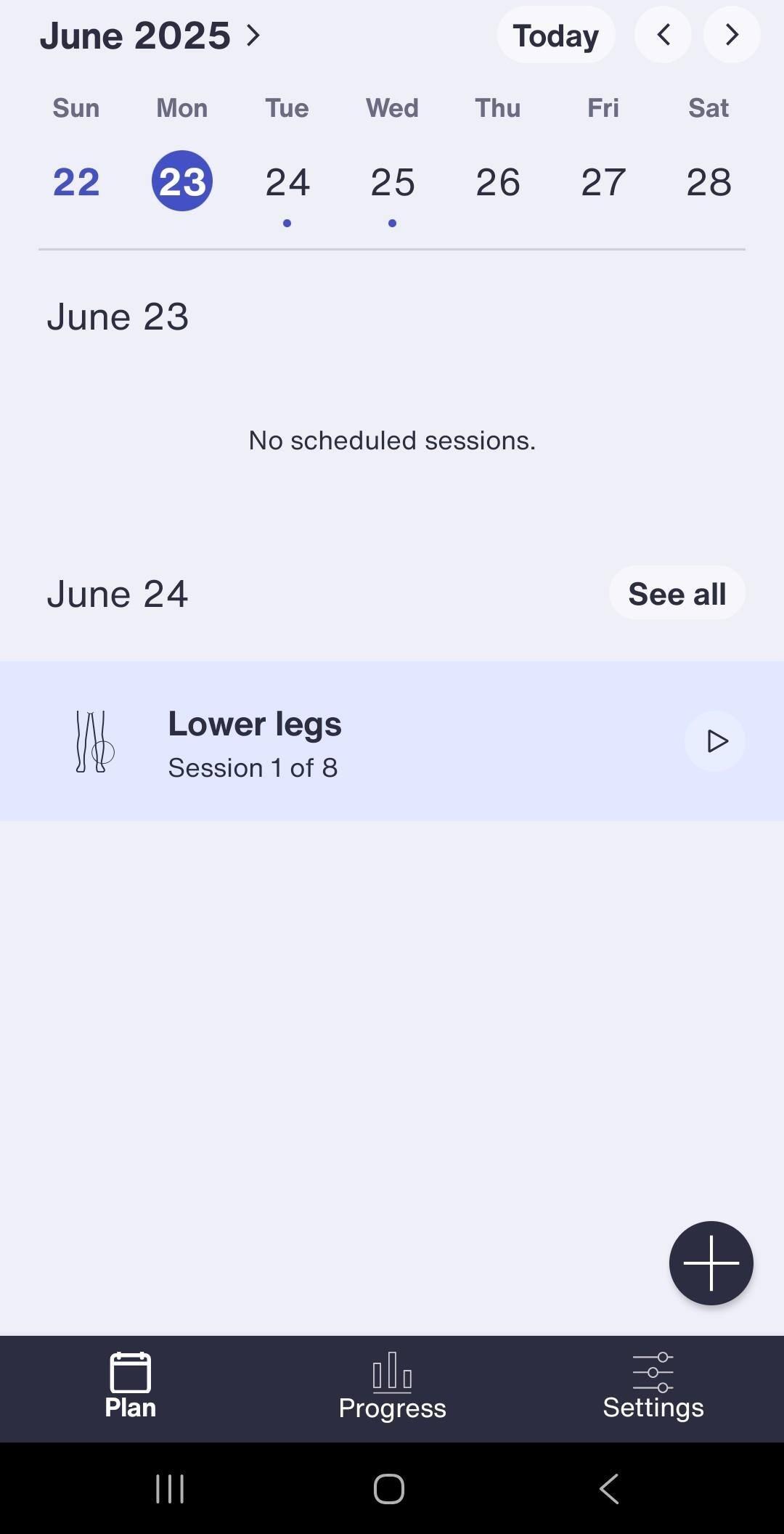See all sessions for June 24
This screenshot has height=1534, width=784.
tap(677, 594)
